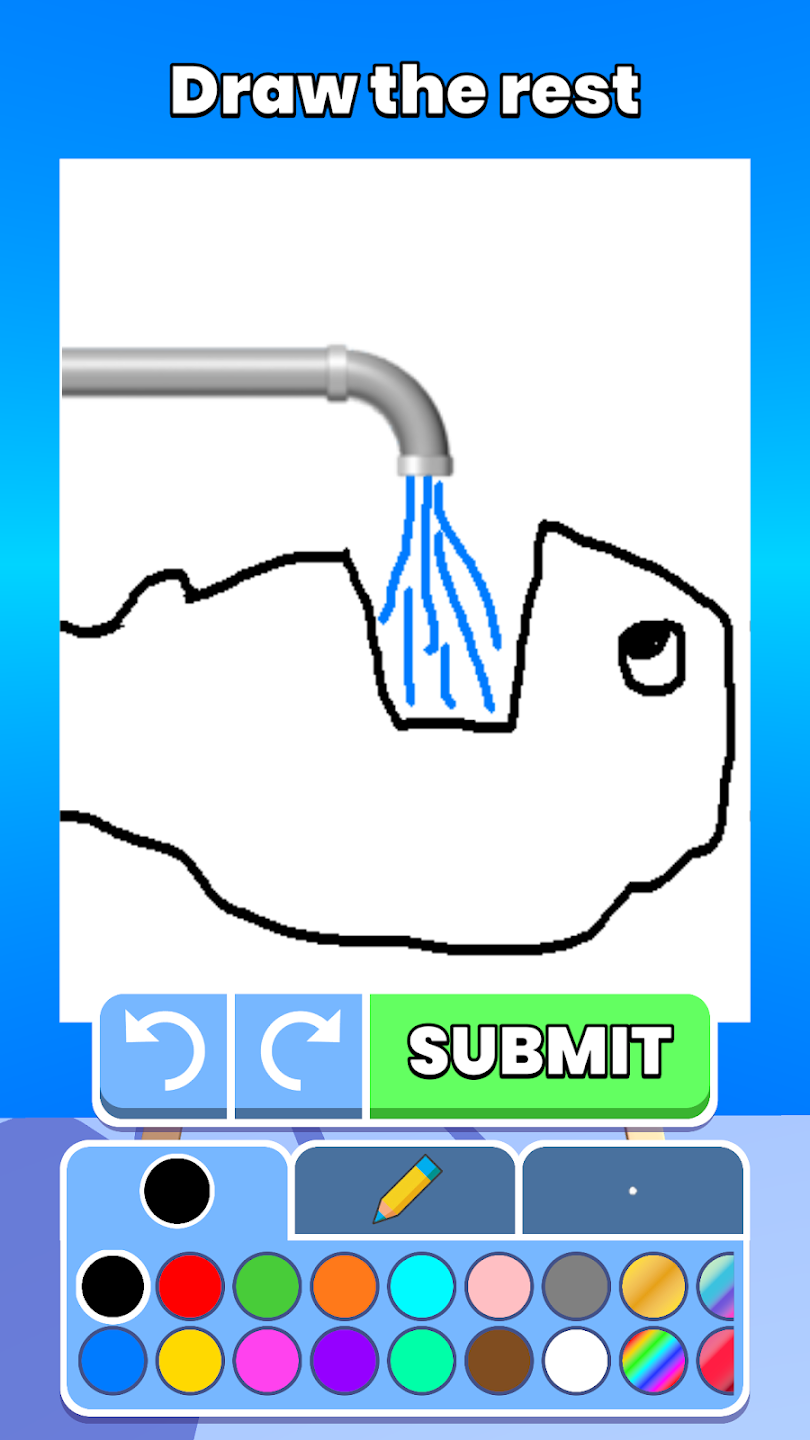This screenshot has height=1440, width=810.
Task: Select the gold gradient swatch
Action: [653, 1286]
